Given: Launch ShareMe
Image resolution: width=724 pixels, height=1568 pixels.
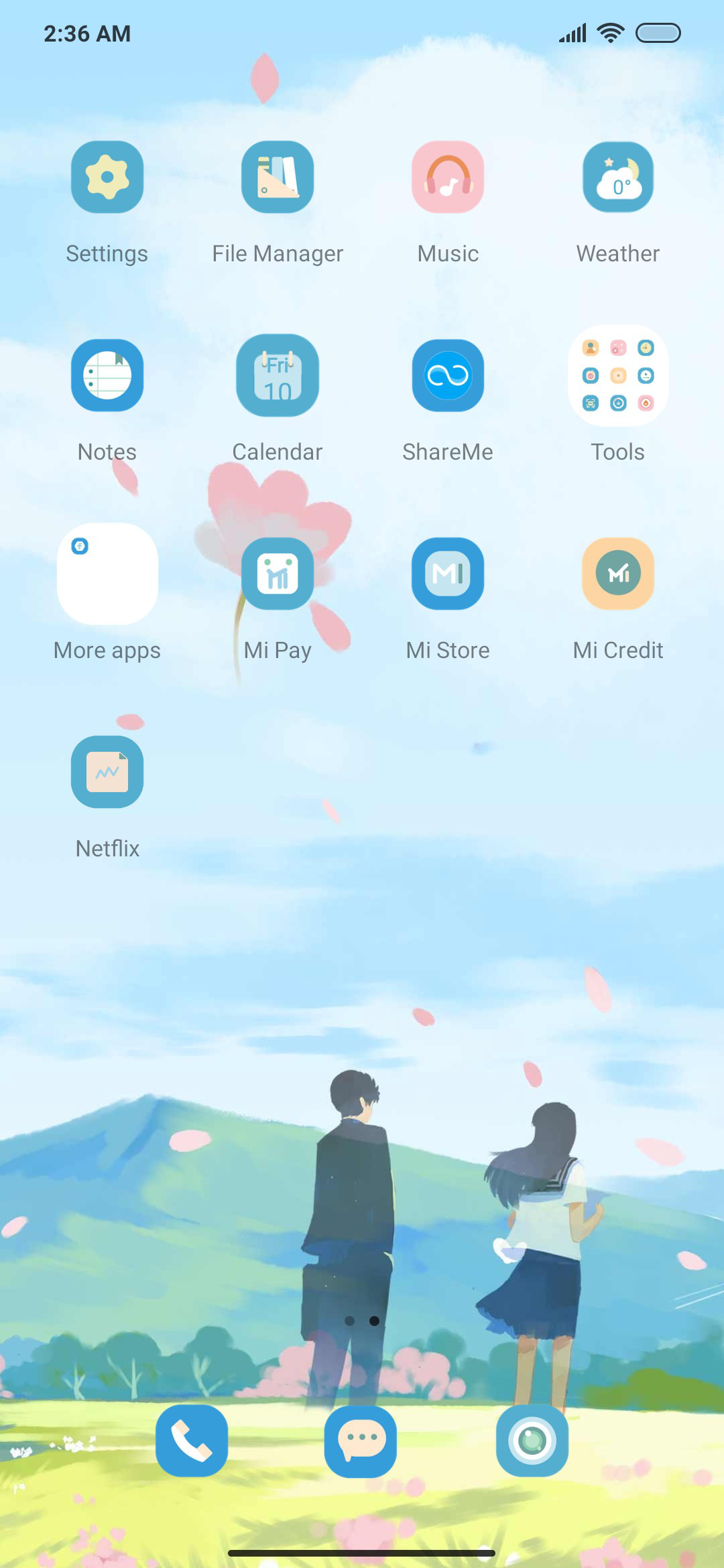Looking at the screenshot, I should tap(448, 375).
